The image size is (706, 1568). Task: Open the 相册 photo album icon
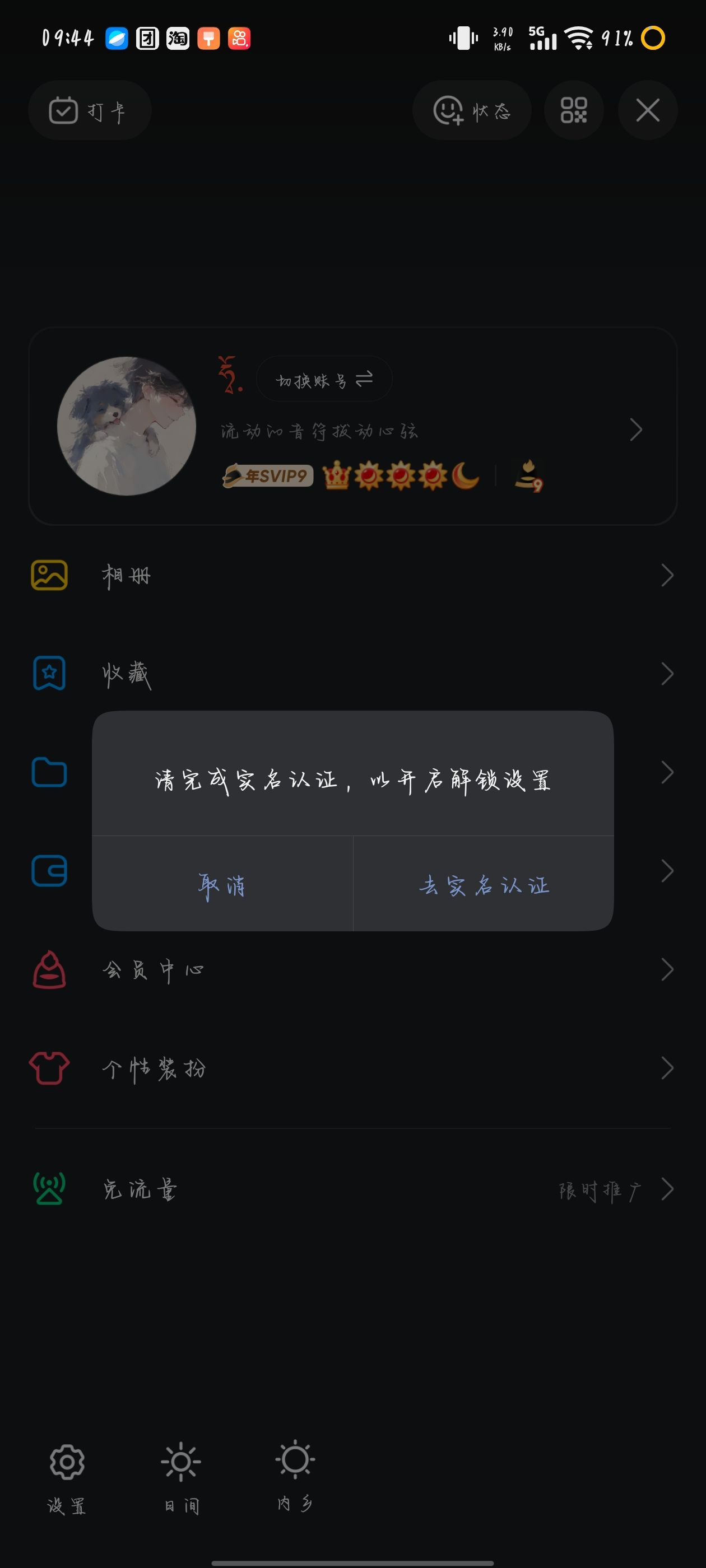click(x=49, y=575)
